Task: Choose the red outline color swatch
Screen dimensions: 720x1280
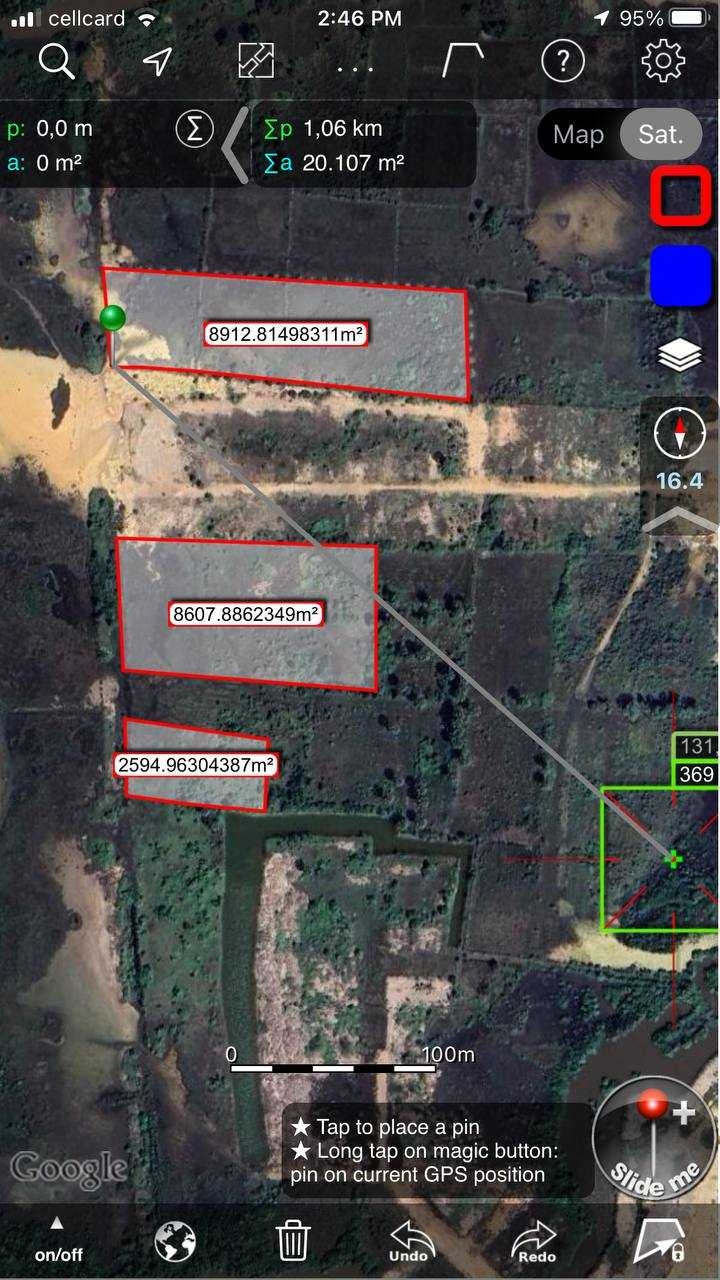Action: click(680, 195)
